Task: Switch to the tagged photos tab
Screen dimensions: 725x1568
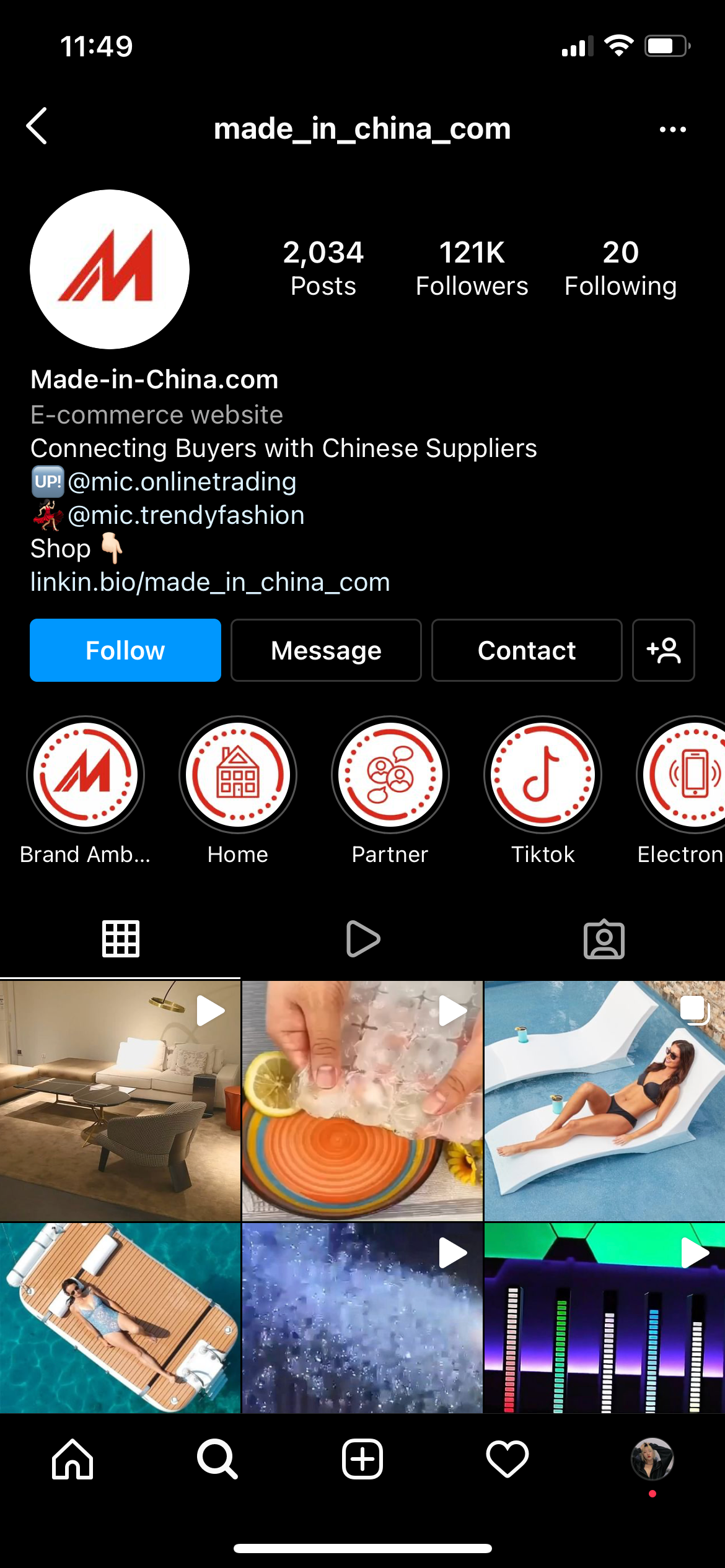Action: pyautogui.click(x=604, y=939)
